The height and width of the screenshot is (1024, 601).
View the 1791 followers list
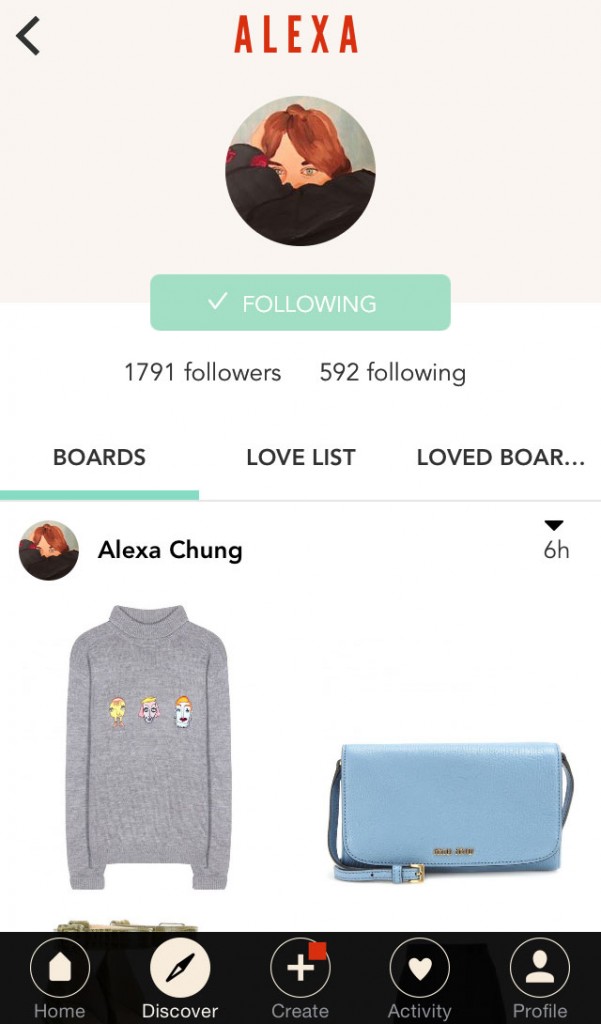point(202,373)
